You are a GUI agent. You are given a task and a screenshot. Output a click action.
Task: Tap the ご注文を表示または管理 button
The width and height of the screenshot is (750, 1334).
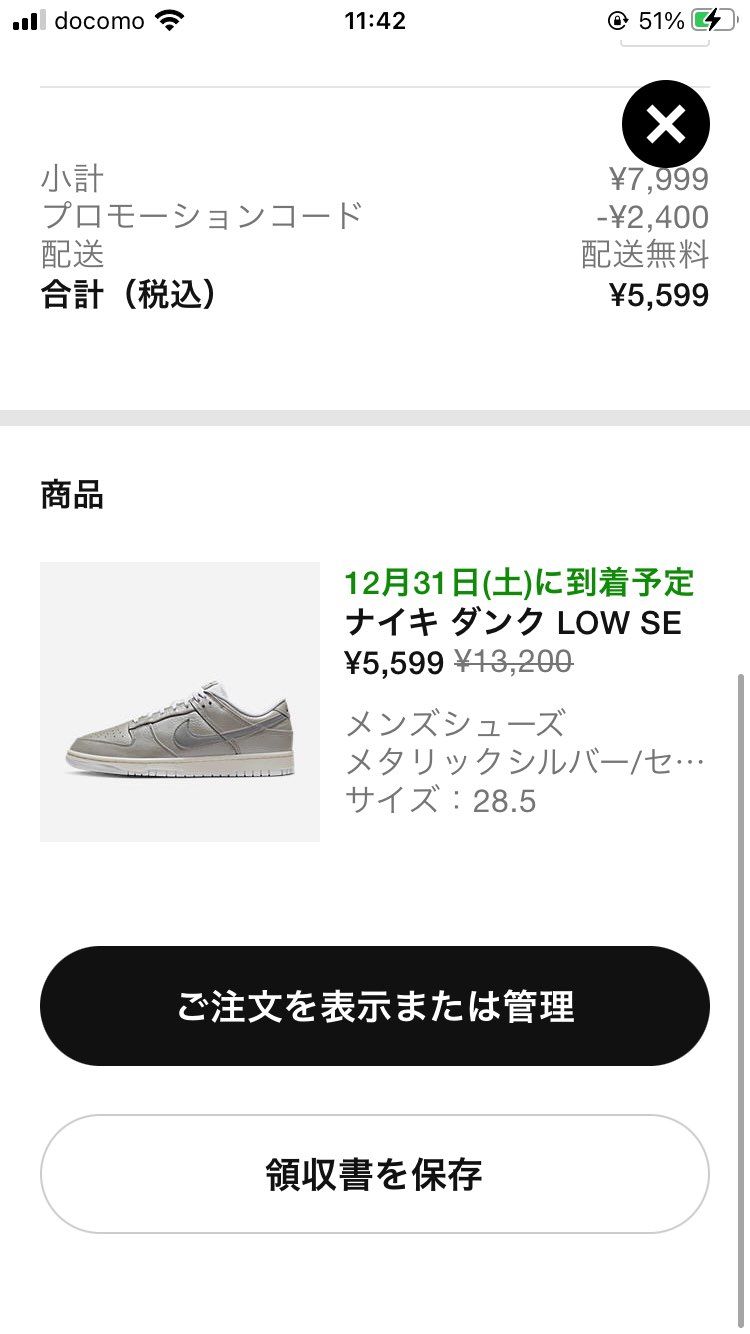click(375, 1006)
